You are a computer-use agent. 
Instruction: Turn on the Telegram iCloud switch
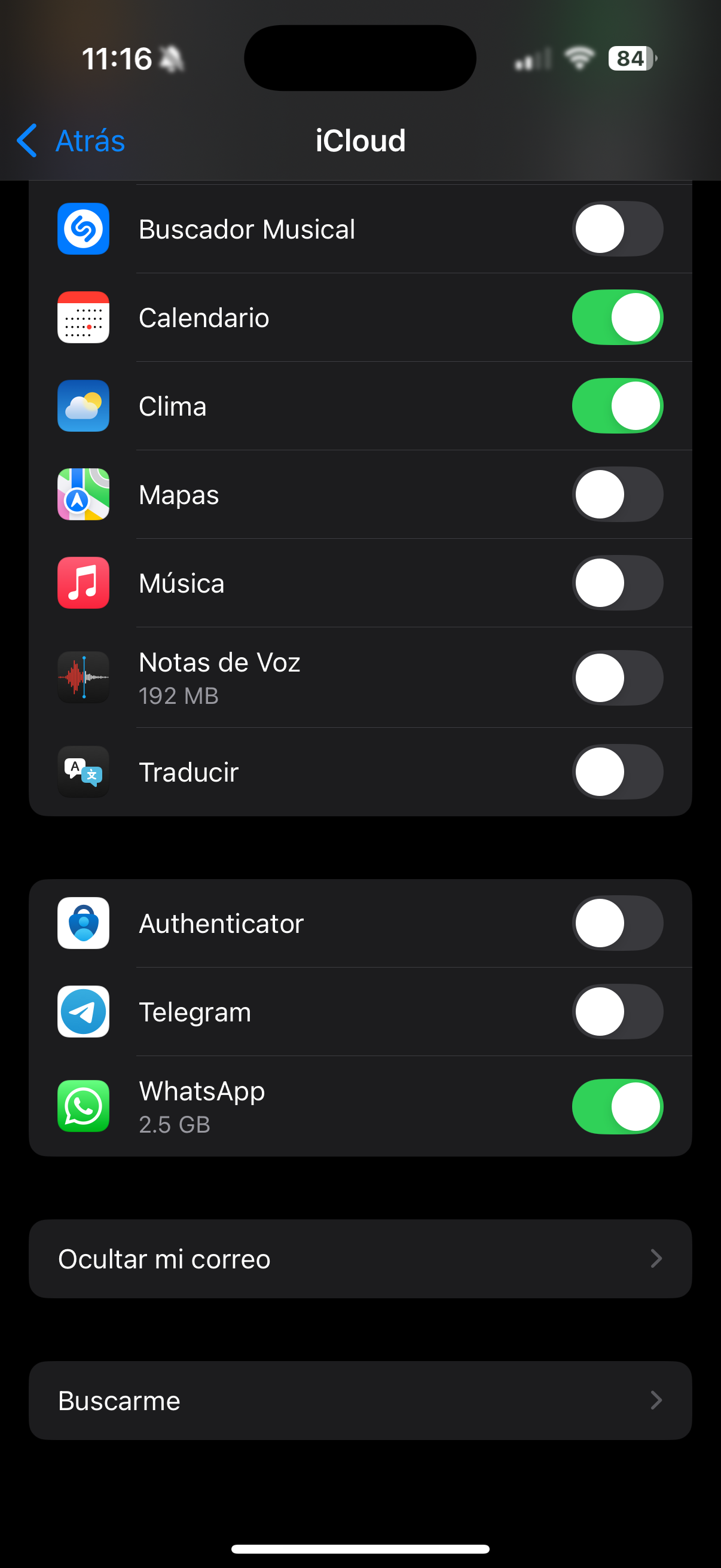coord(617,1012)
